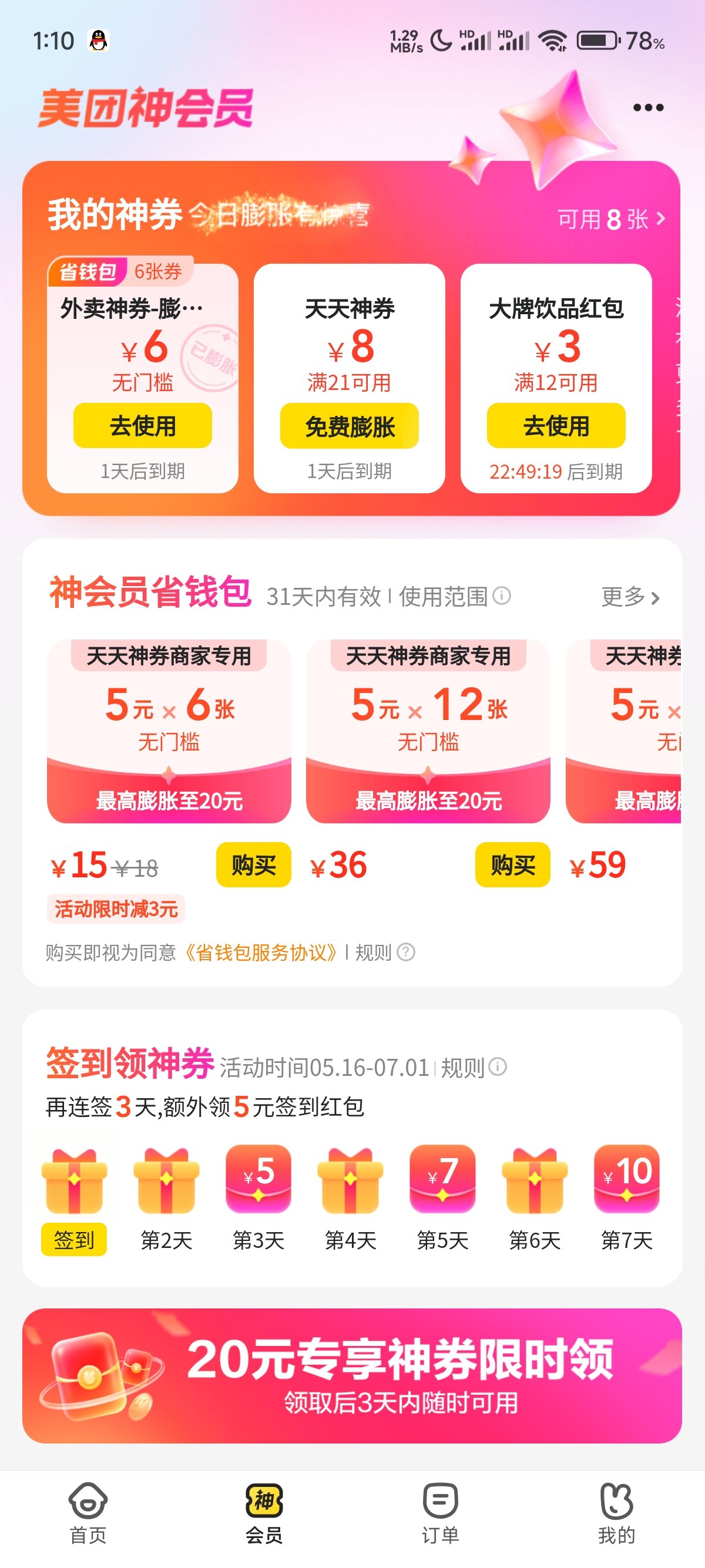Select the 会员 tab
This screenshot has width=705, height=1568.
click(x=264, y=1513)
